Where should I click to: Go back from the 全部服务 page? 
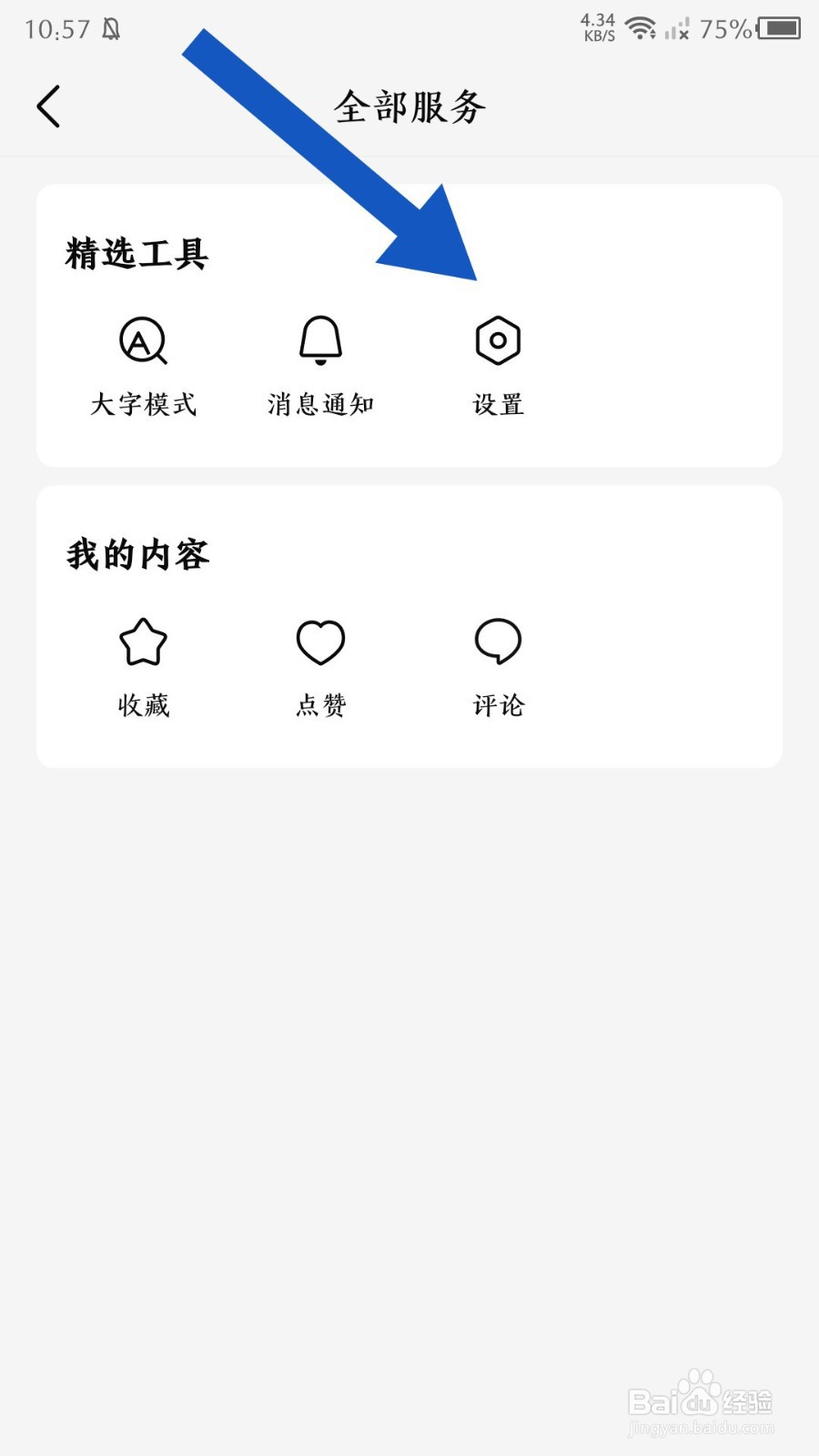coord(49,106)
